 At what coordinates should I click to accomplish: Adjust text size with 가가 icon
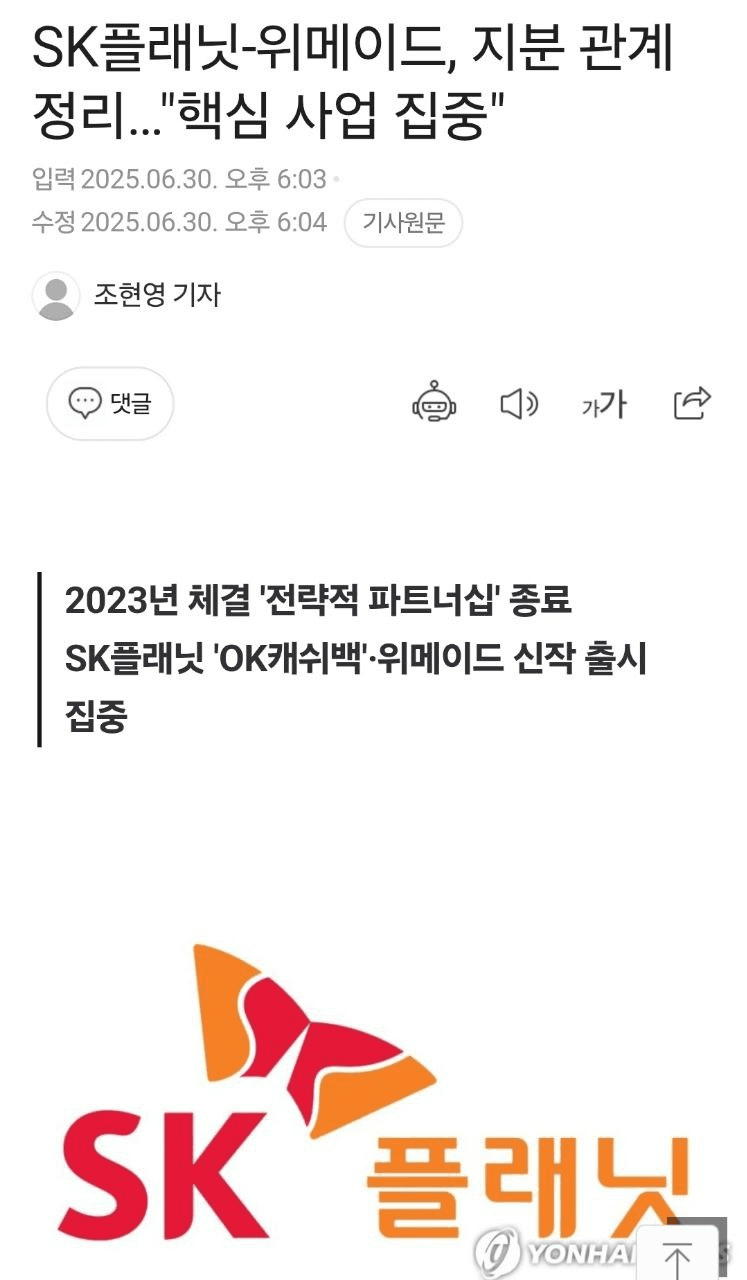604,404
